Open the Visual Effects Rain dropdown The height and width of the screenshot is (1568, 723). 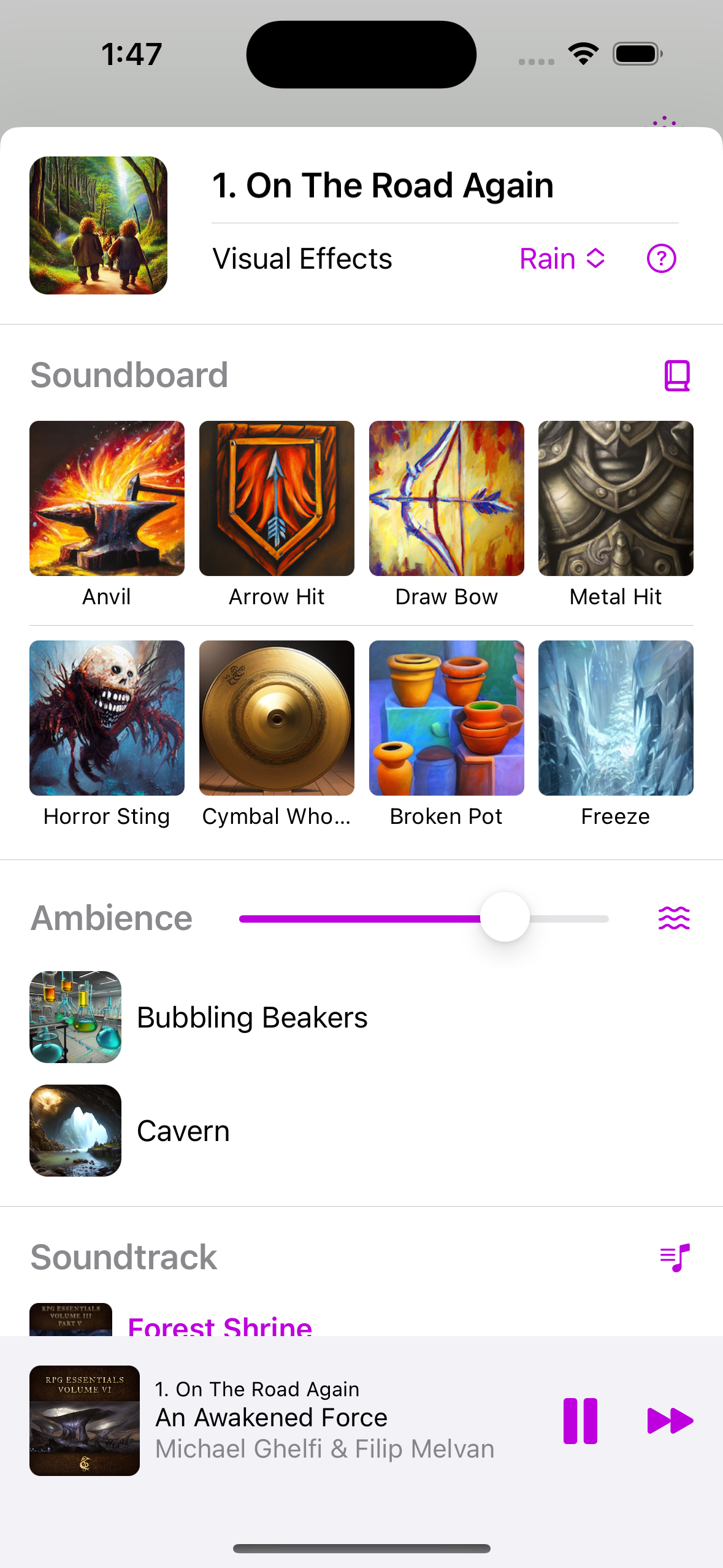click(562, 258)
